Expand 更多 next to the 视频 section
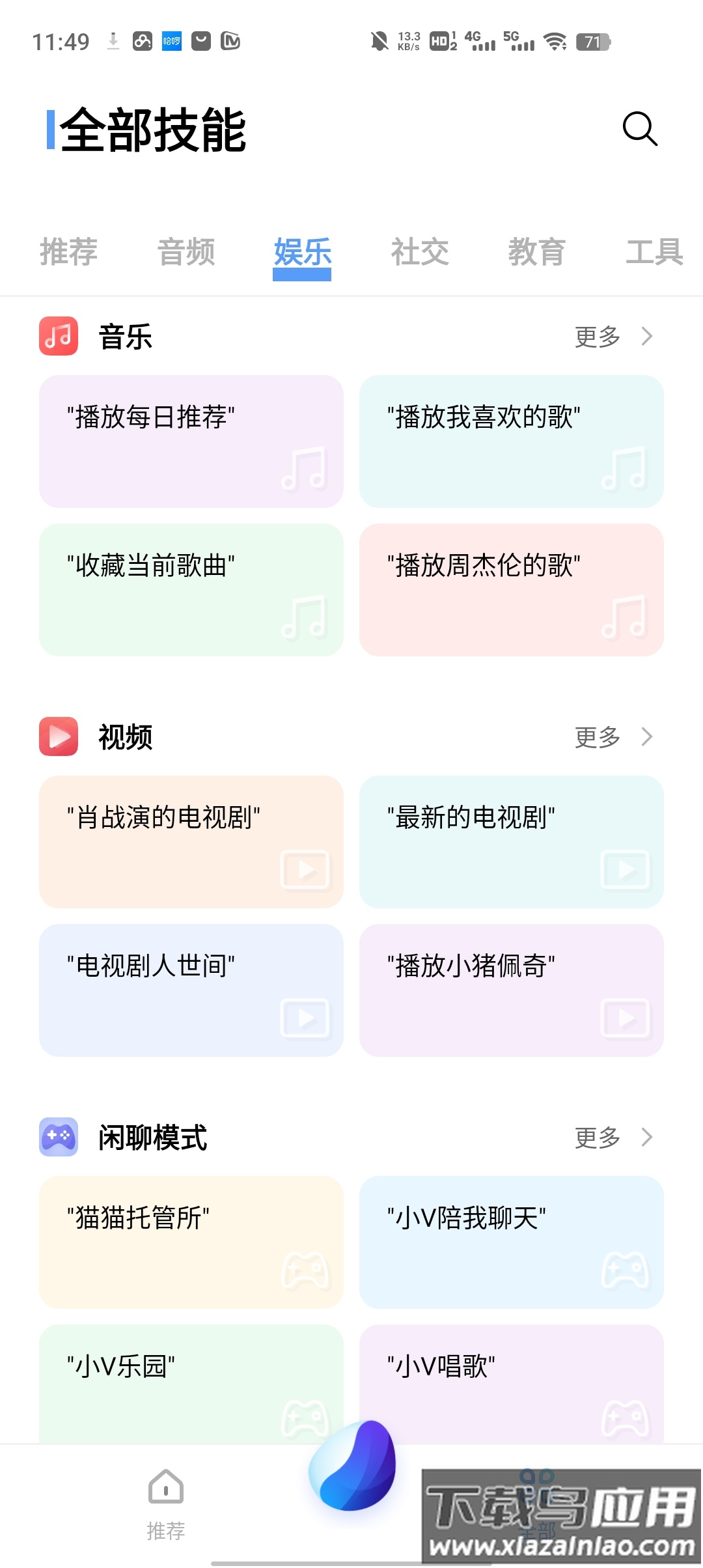The height and width of the screenshot is (1568, 703). 597,736
